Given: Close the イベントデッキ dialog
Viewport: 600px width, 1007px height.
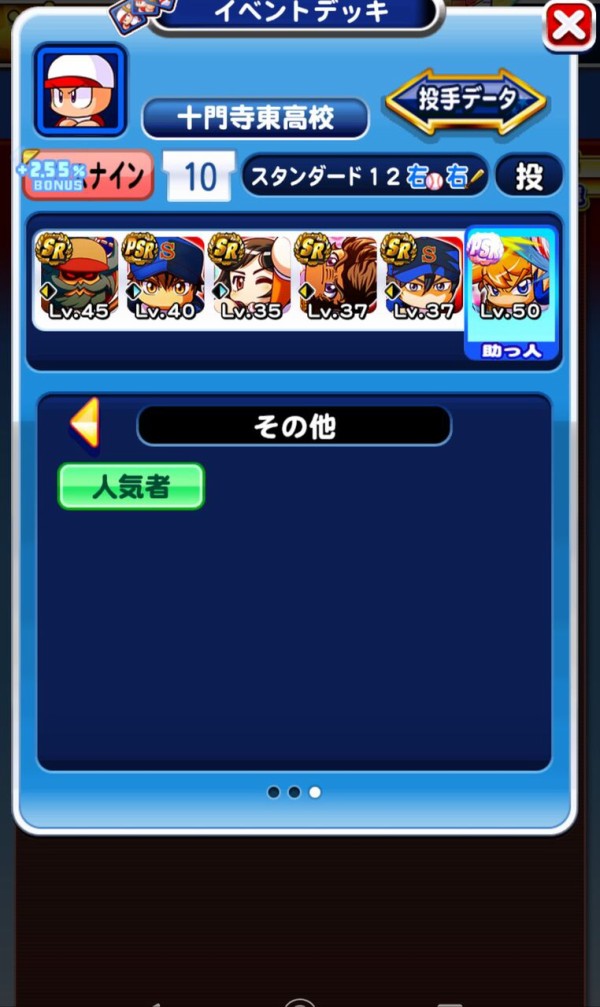Looking at the screenshot, I should click(568, 26).
